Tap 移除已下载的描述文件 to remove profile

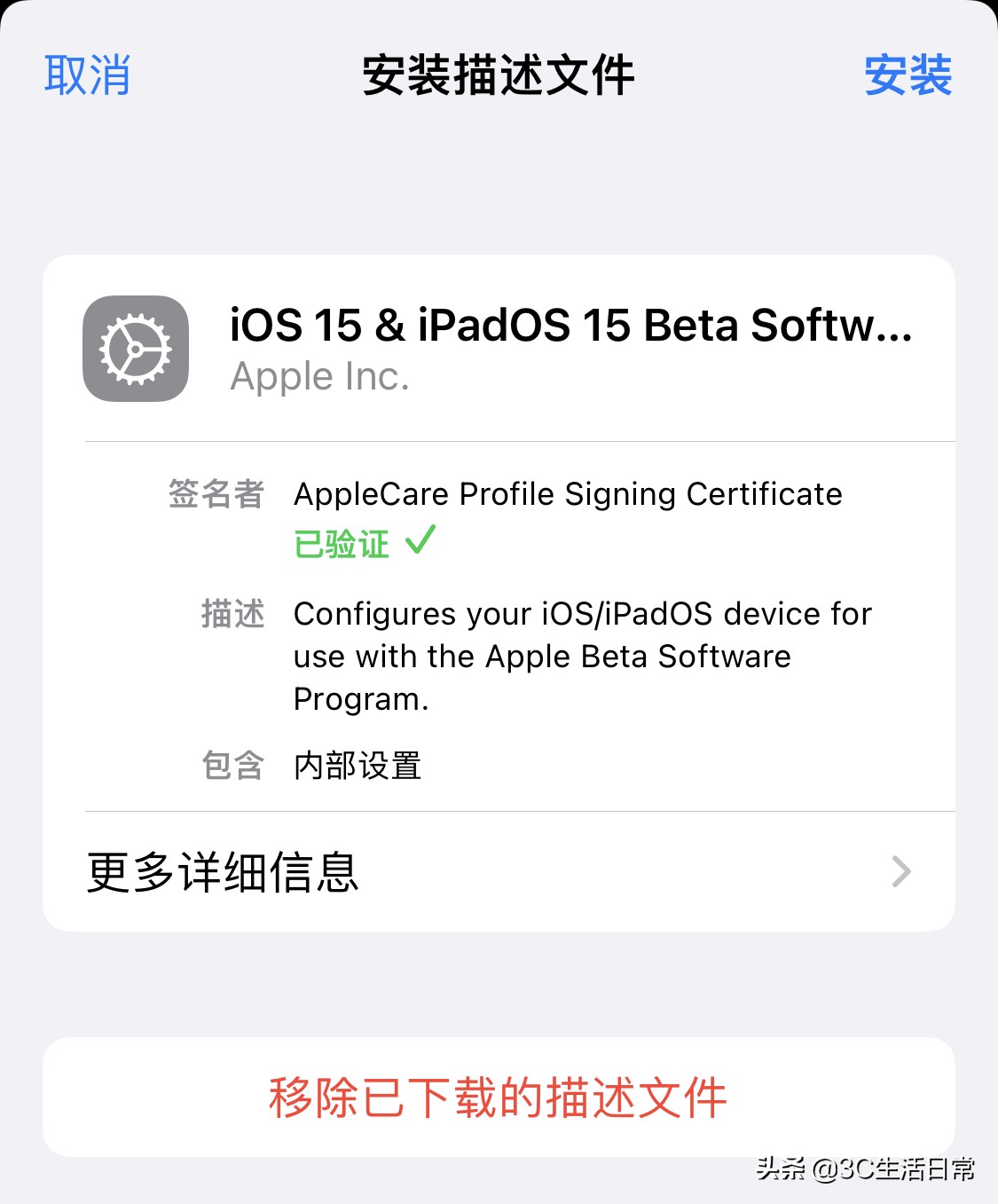[x=499, y=1098]
